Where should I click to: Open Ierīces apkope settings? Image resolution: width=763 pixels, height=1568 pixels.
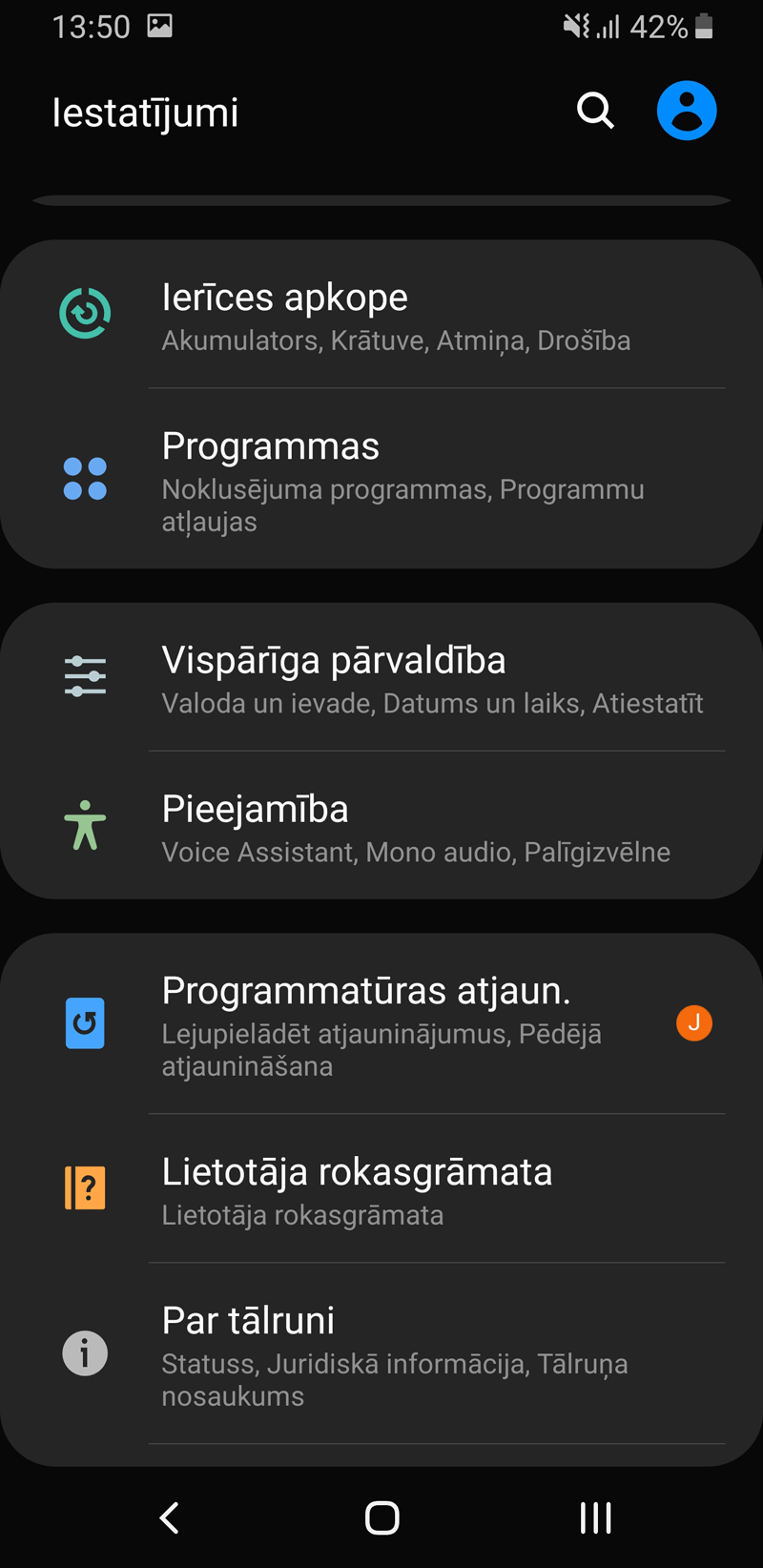click(x=381, y=315)
